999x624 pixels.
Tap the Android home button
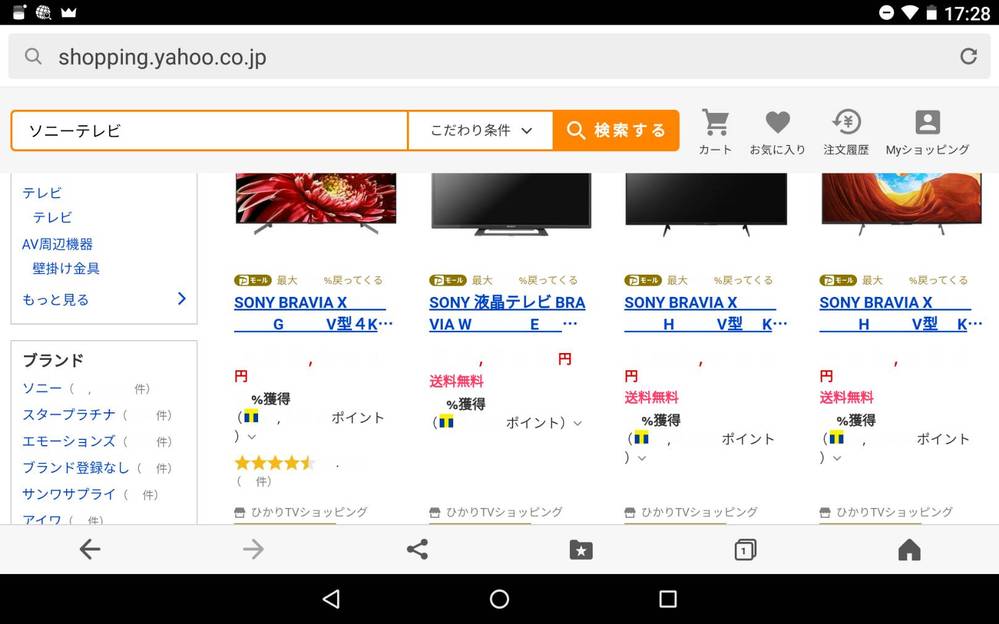pyautogui.click(x=499, y=599)
